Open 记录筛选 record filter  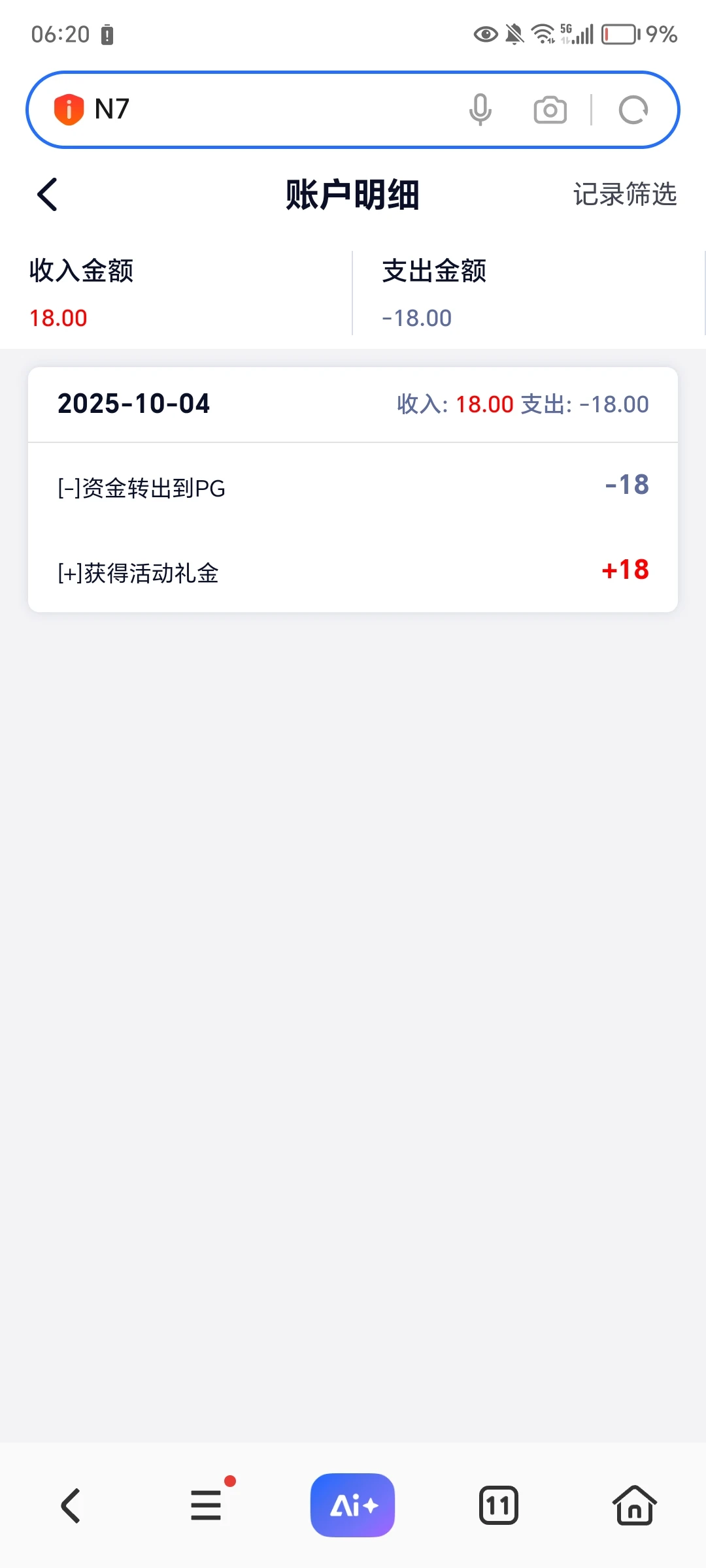(624, 194)
